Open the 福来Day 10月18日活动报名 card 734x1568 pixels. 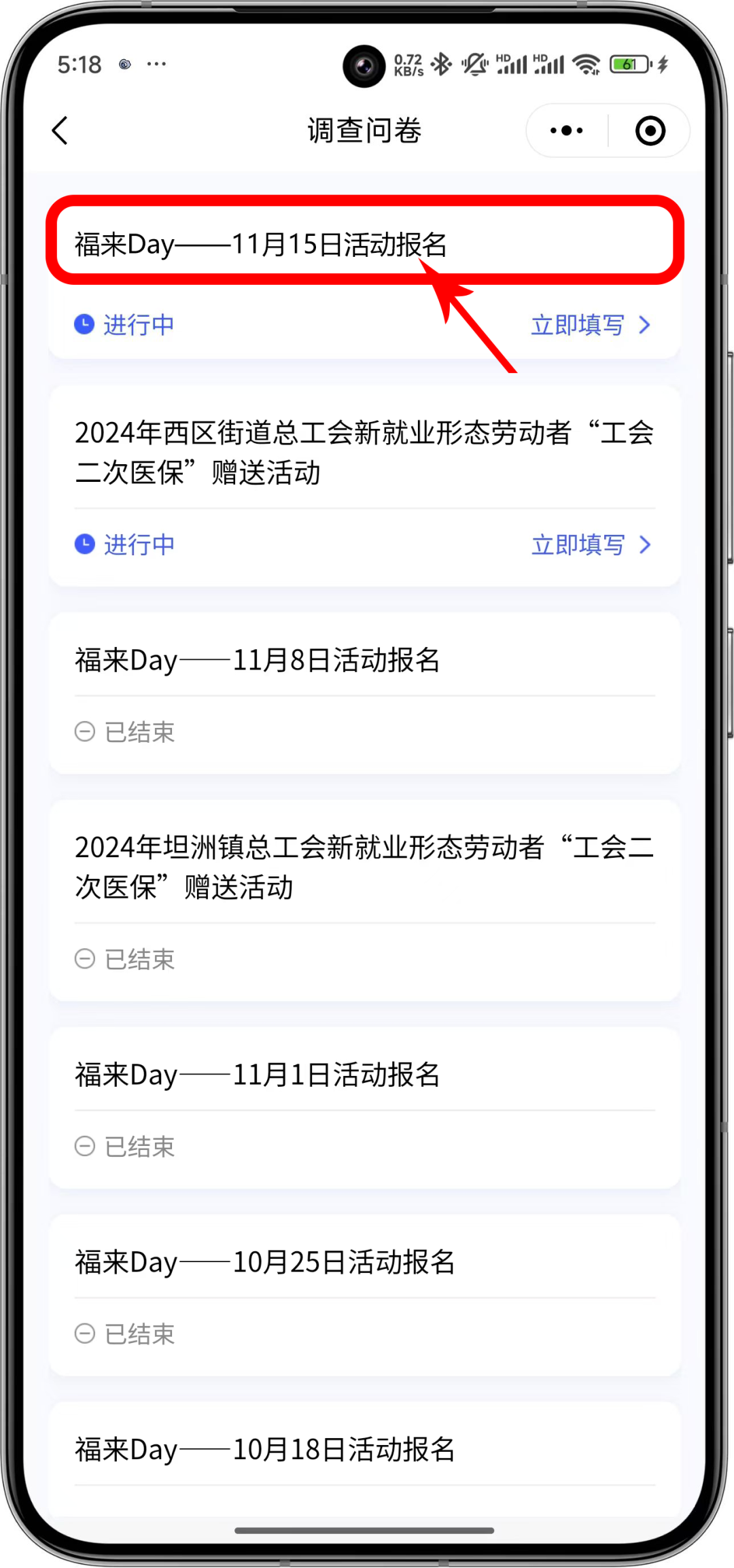(x=365, y=1459)
